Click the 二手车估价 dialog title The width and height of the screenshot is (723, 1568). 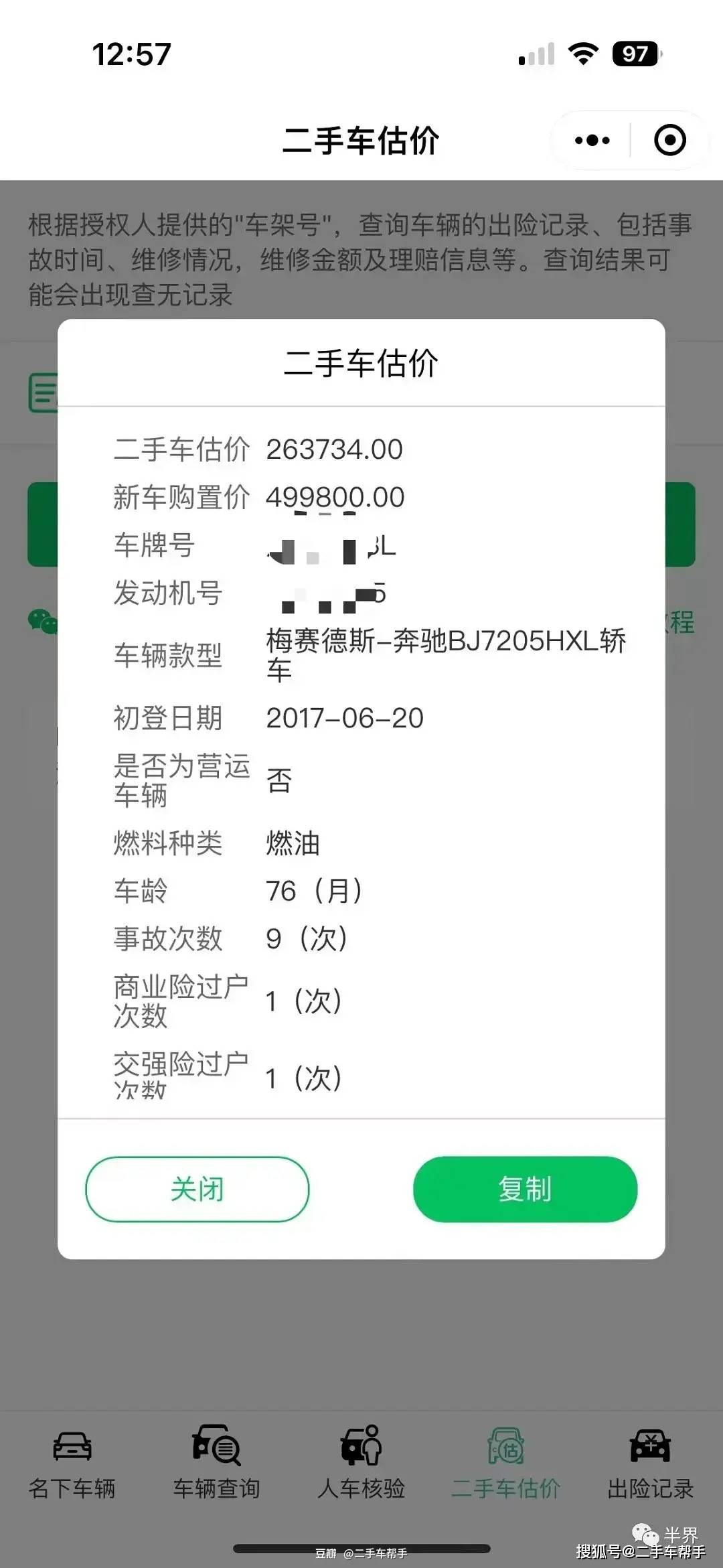coord(361,365)
